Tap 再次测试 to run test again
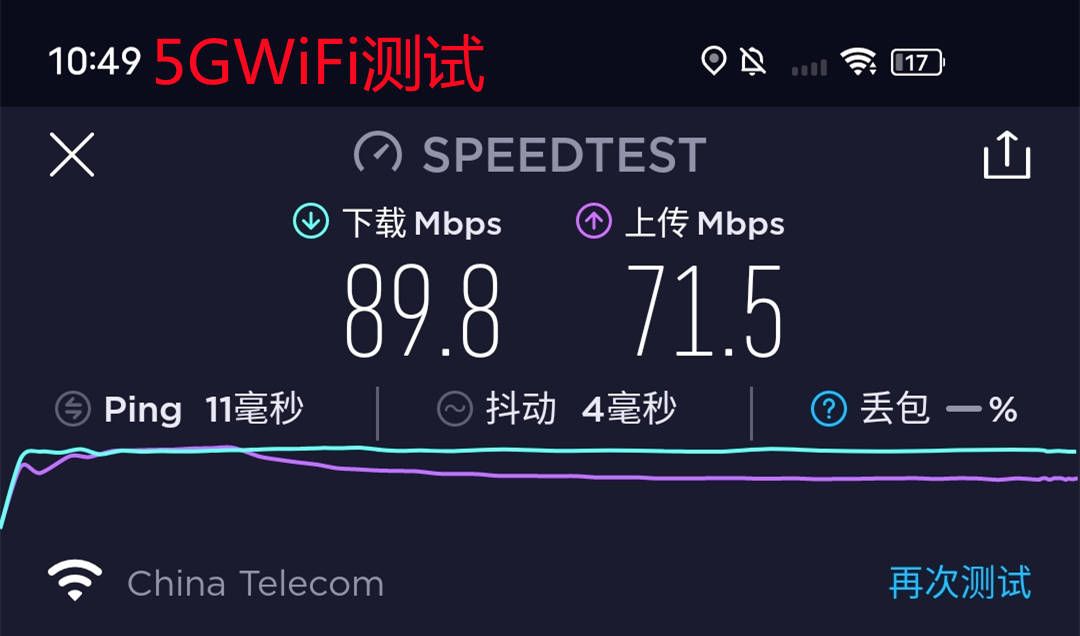The image size is (1080, 636). [x=959, y=582]
